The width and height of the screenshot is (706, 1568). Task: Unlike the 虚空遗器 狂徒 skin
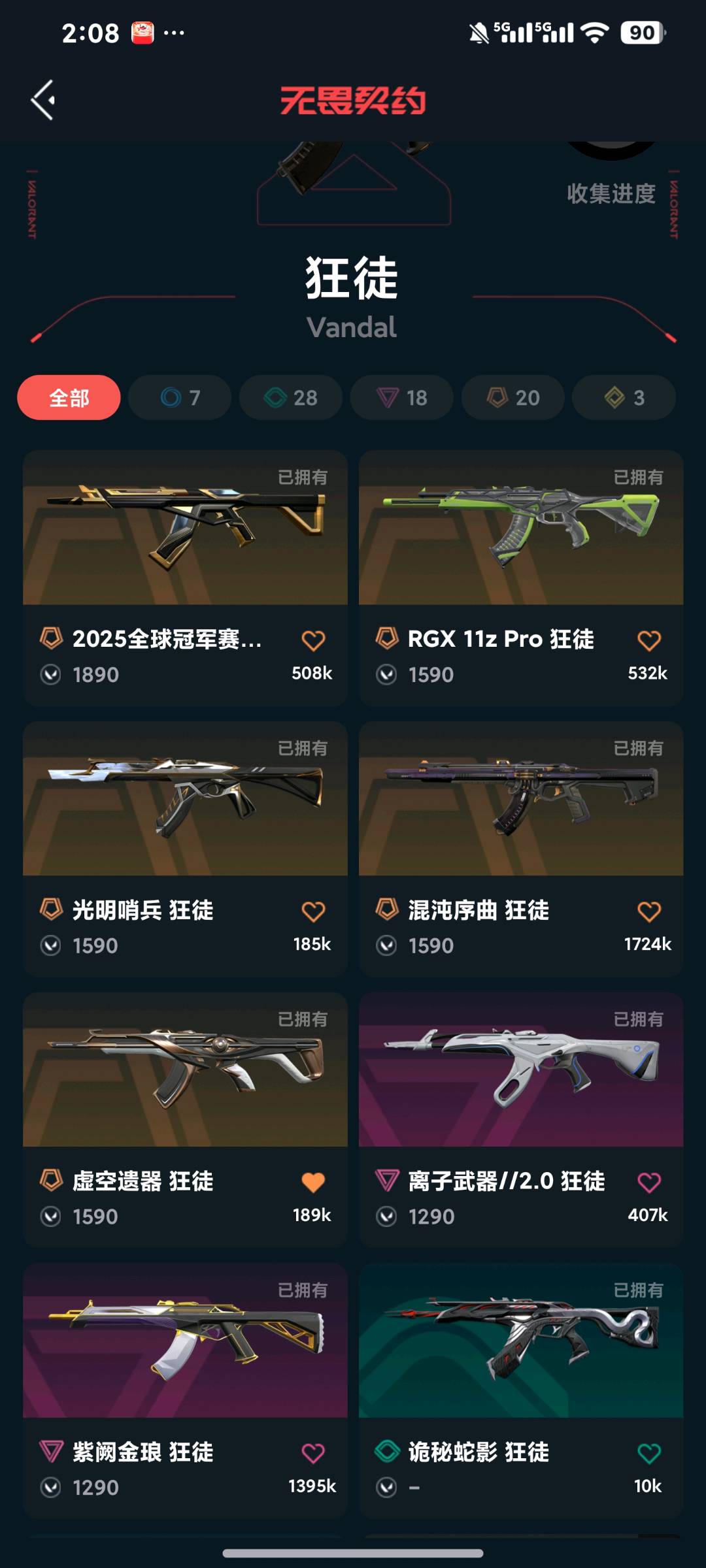(313, 1183)
